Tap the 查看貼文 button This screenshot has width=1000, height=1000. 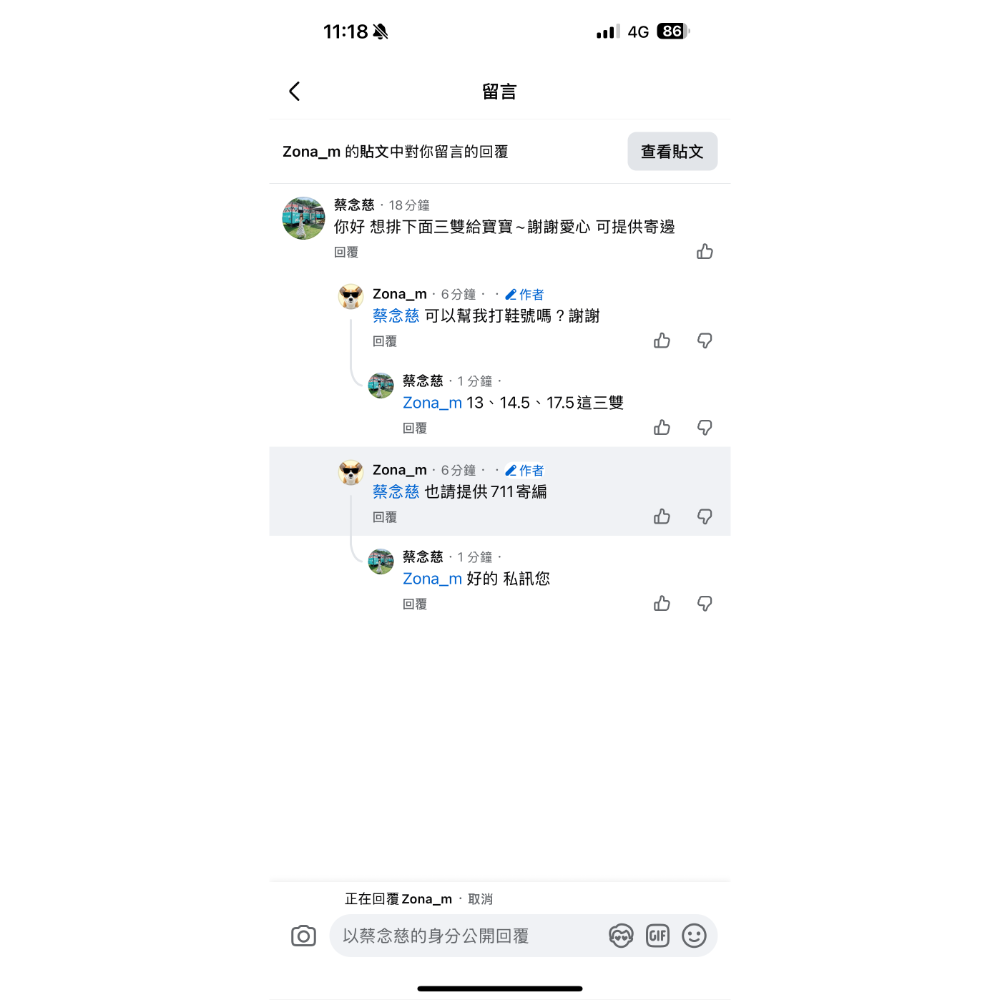(x=672, y=152)
